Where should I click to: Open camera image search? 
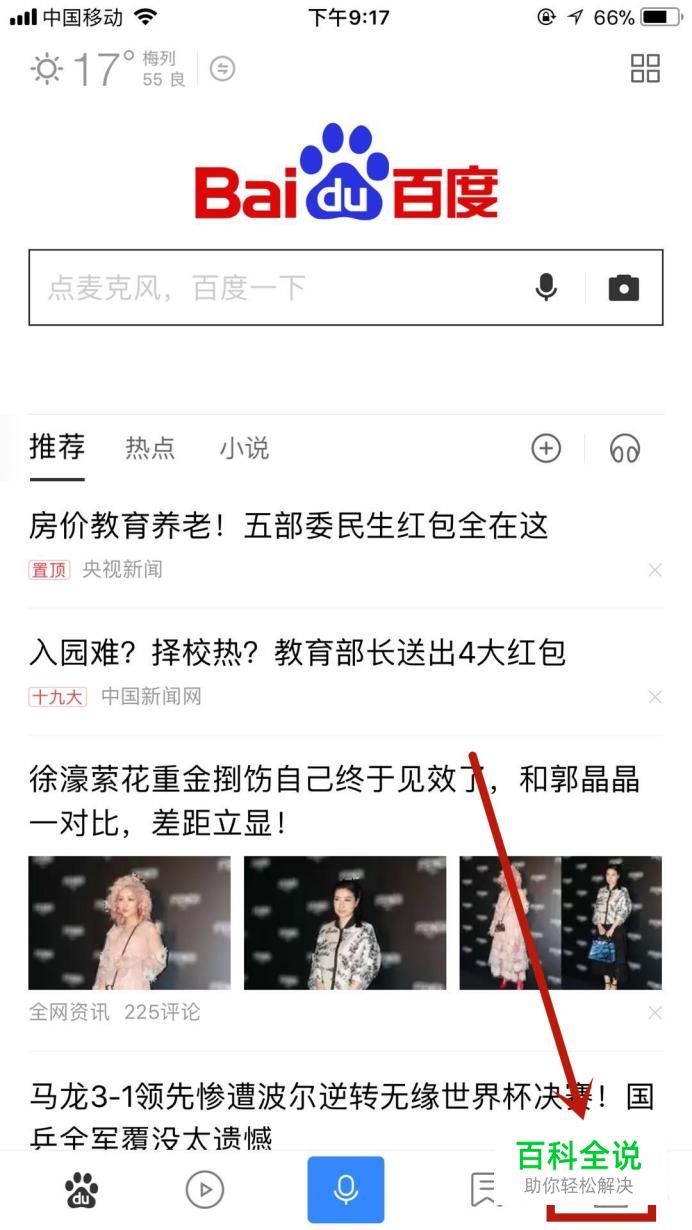[x=623, y=288]
